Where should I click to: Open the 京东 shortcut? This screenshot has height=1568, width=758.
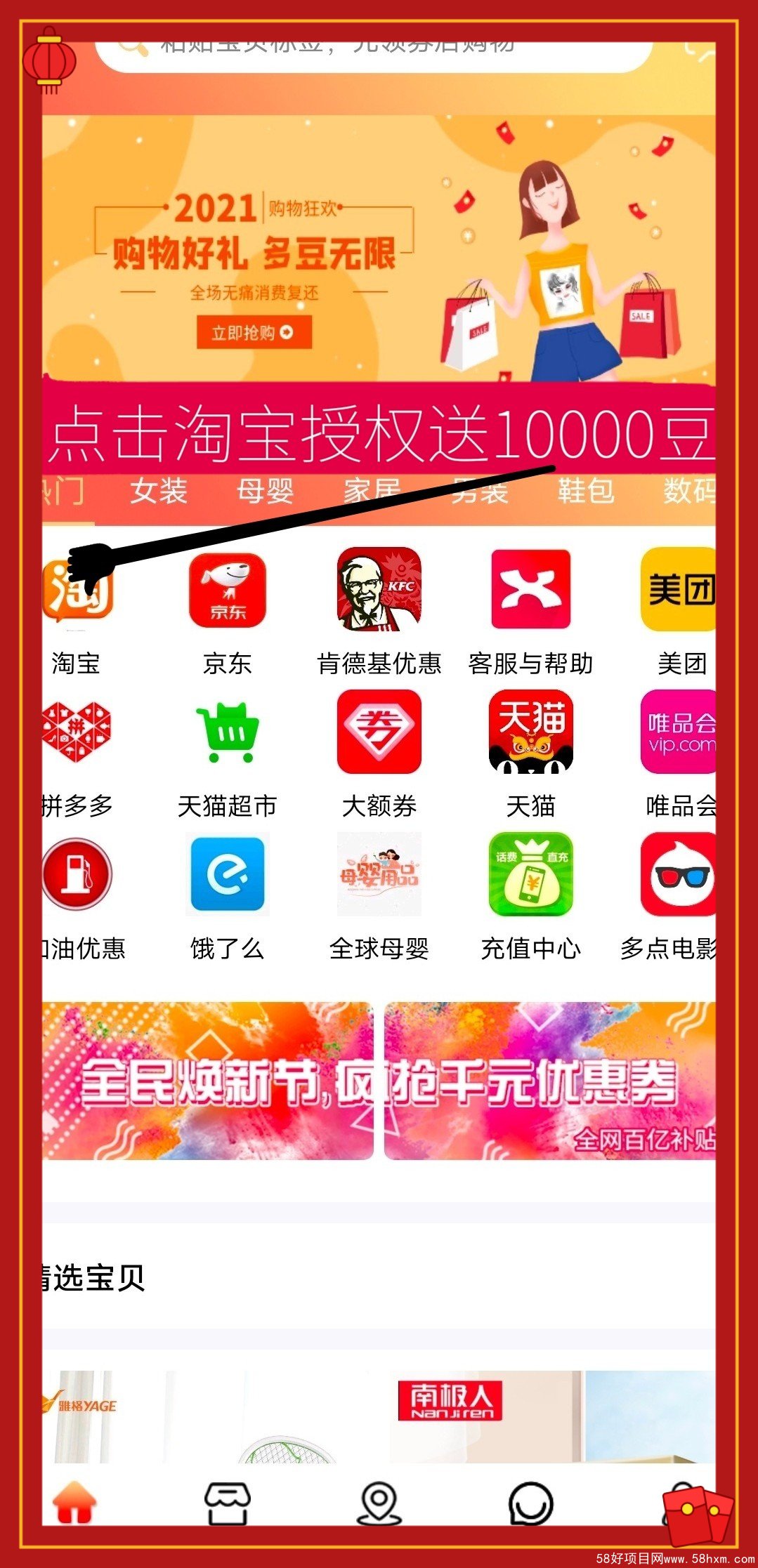(x=228, y=590)
